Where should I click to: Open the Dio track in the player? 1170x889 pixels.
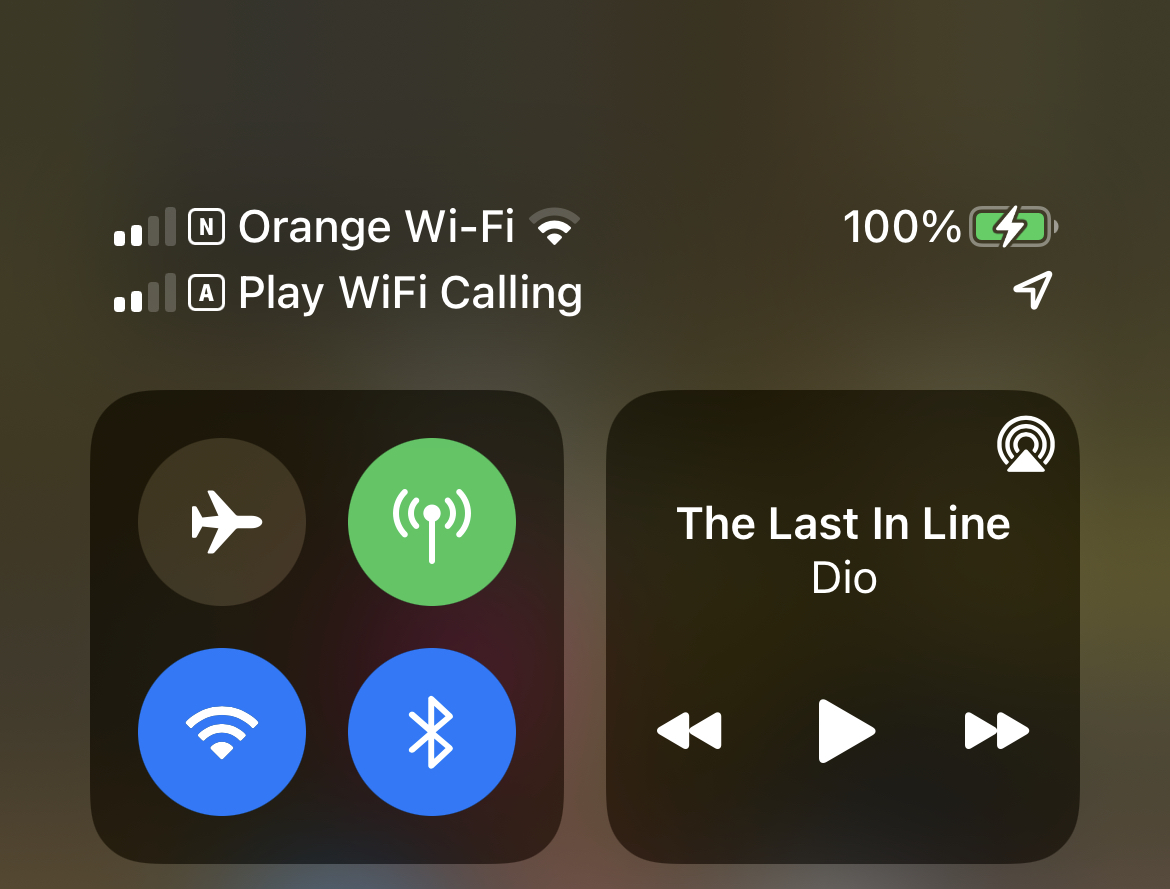pyautogui.click(x=843, y=548)
